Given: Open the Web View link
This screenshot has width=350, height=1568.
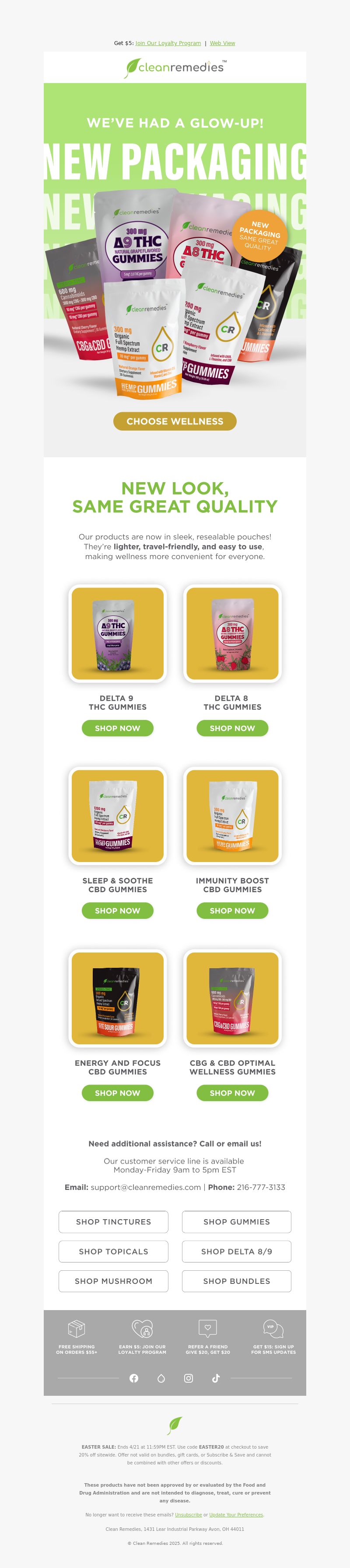Looking at the screenshot, I should 222,43.
